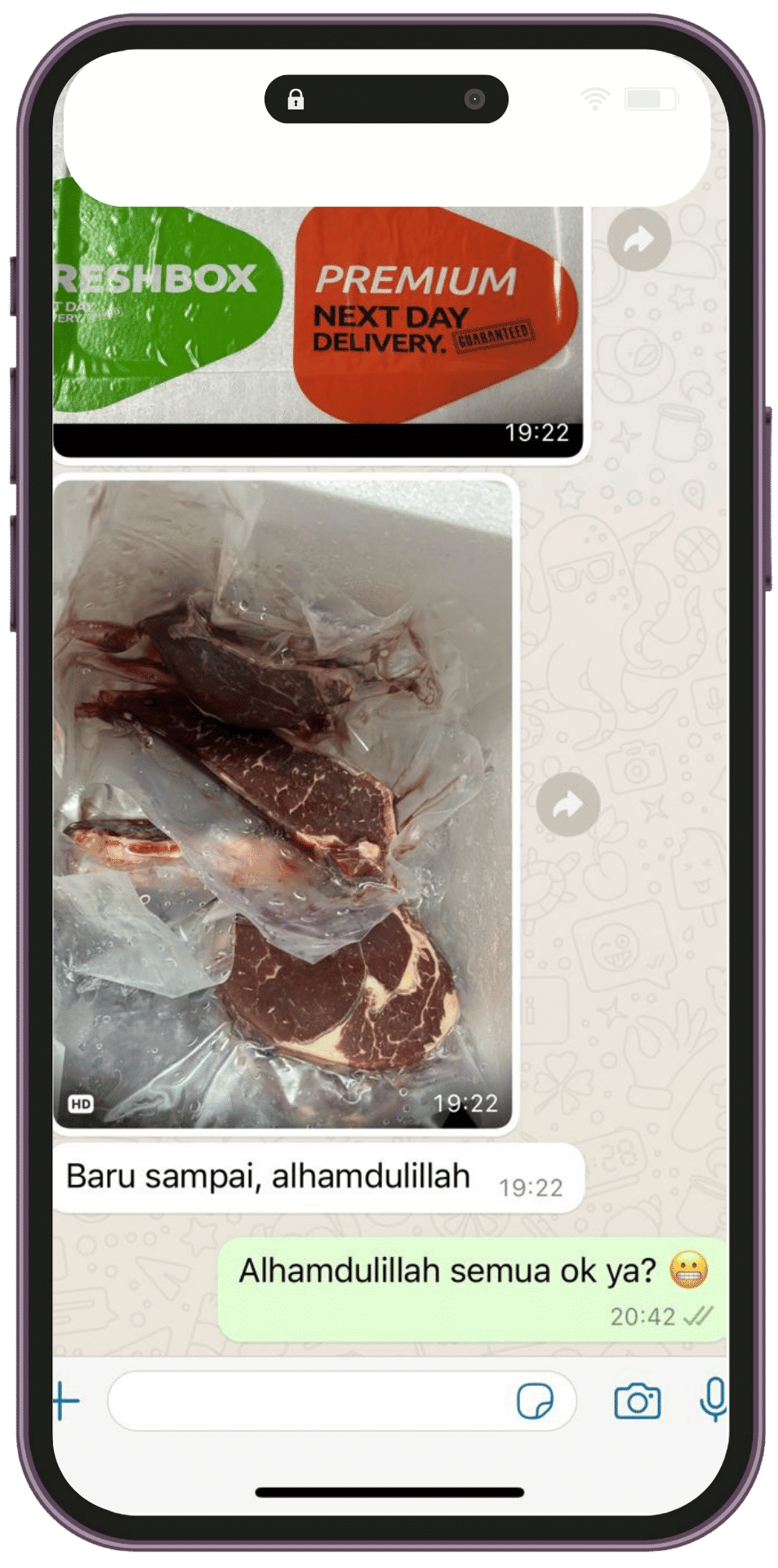Forward the Freshbox delivery box photo

pyautogui.click(x=638, y=240)
